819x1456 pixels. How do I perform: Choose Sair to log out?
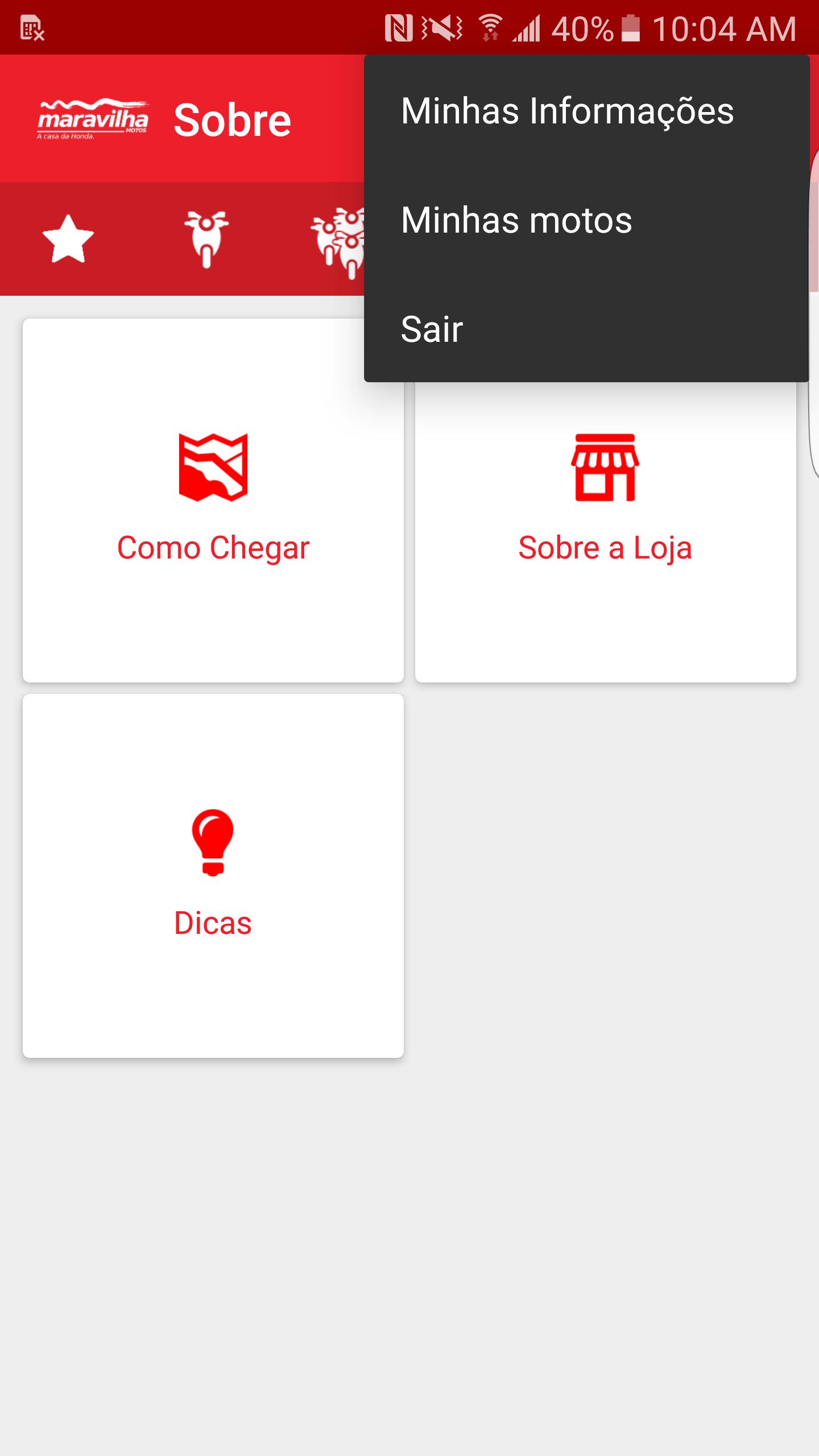(586, 329)
